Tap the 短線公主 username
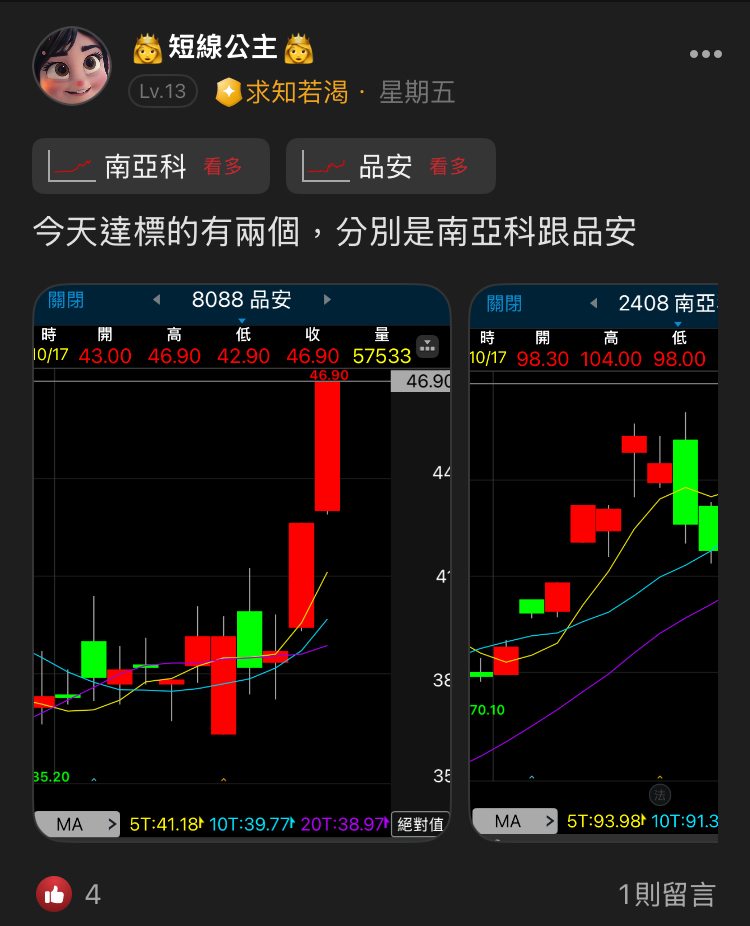Image resolution: width=750 pixels, height=926 pixels. pyautogui.click(x=223, y=47)
